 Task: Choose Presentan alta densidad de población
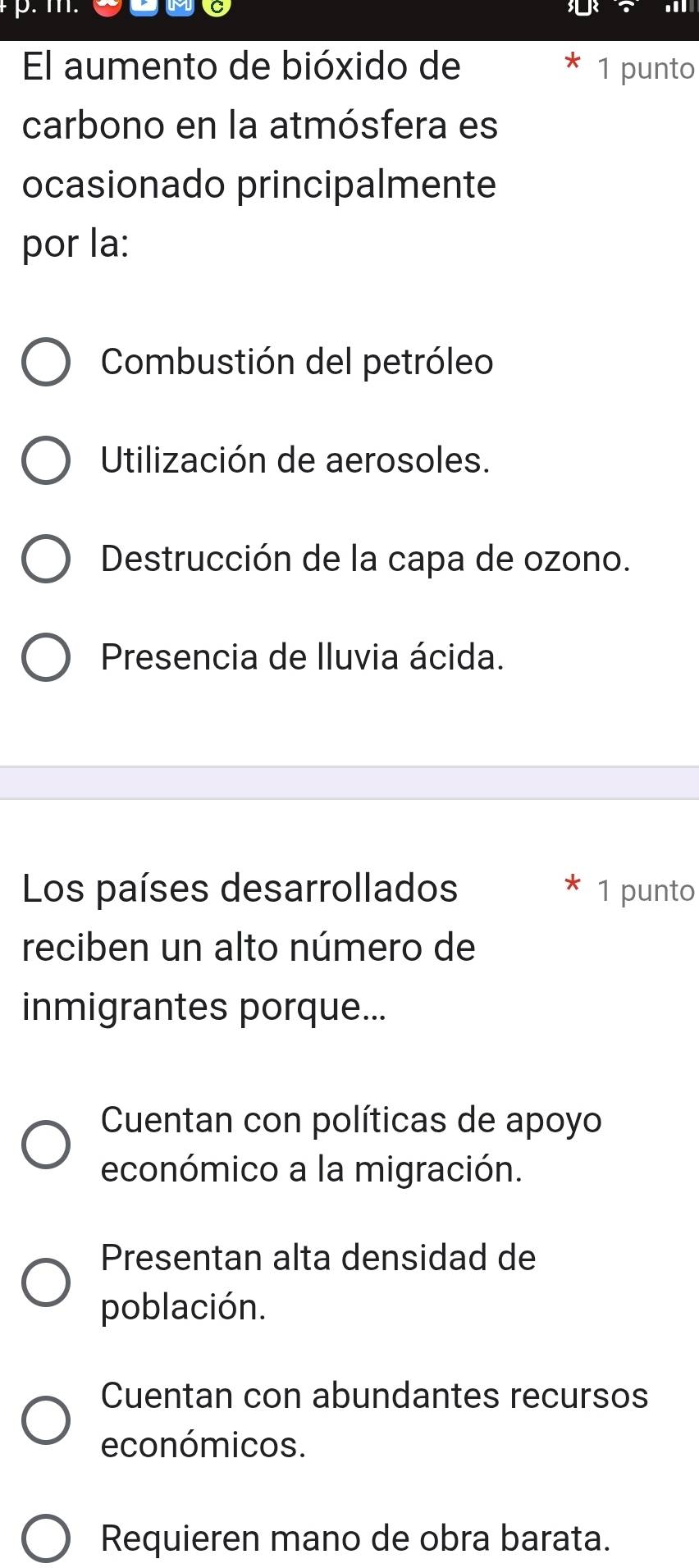coord(46,1282)
